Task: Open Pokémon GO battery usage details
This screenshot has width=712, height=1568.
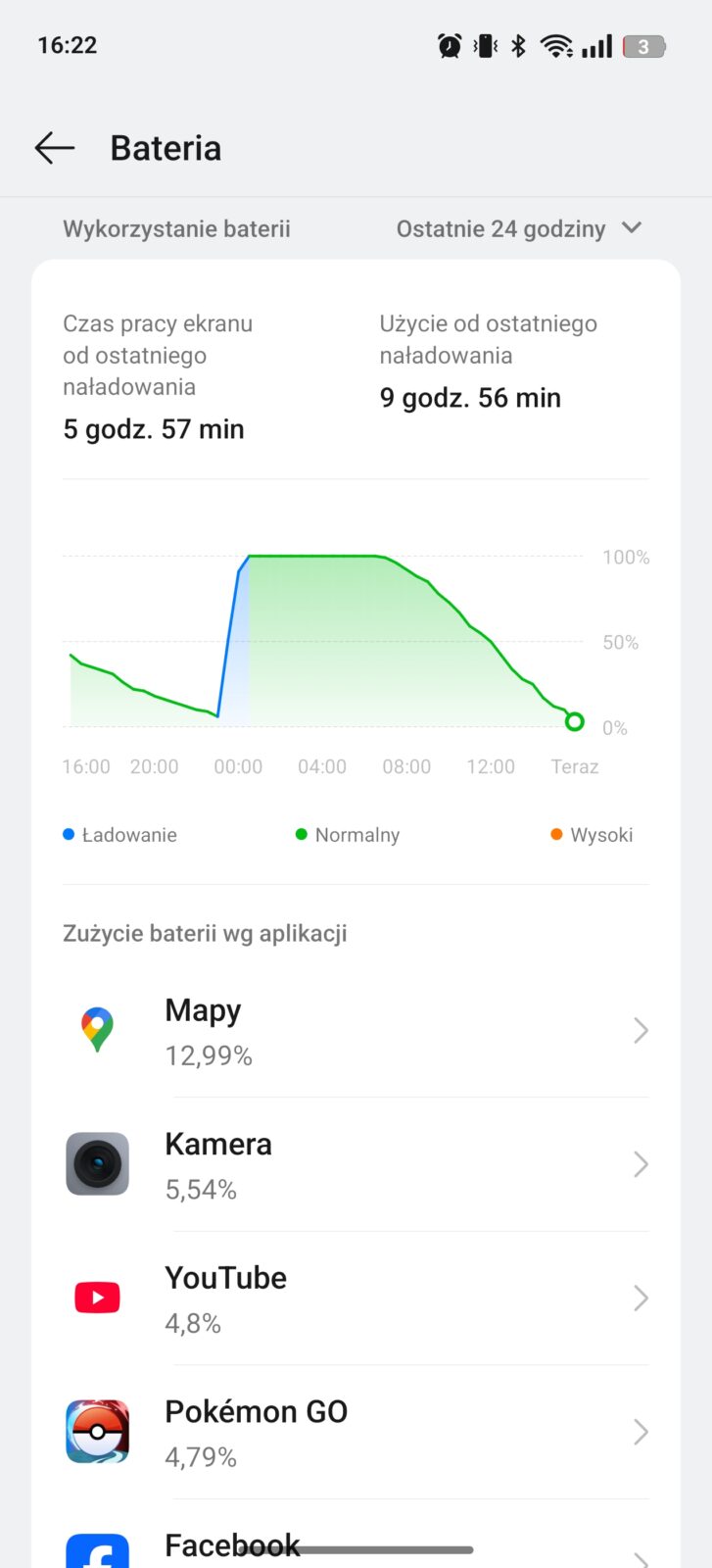Action: click(x=356, y=1433)
